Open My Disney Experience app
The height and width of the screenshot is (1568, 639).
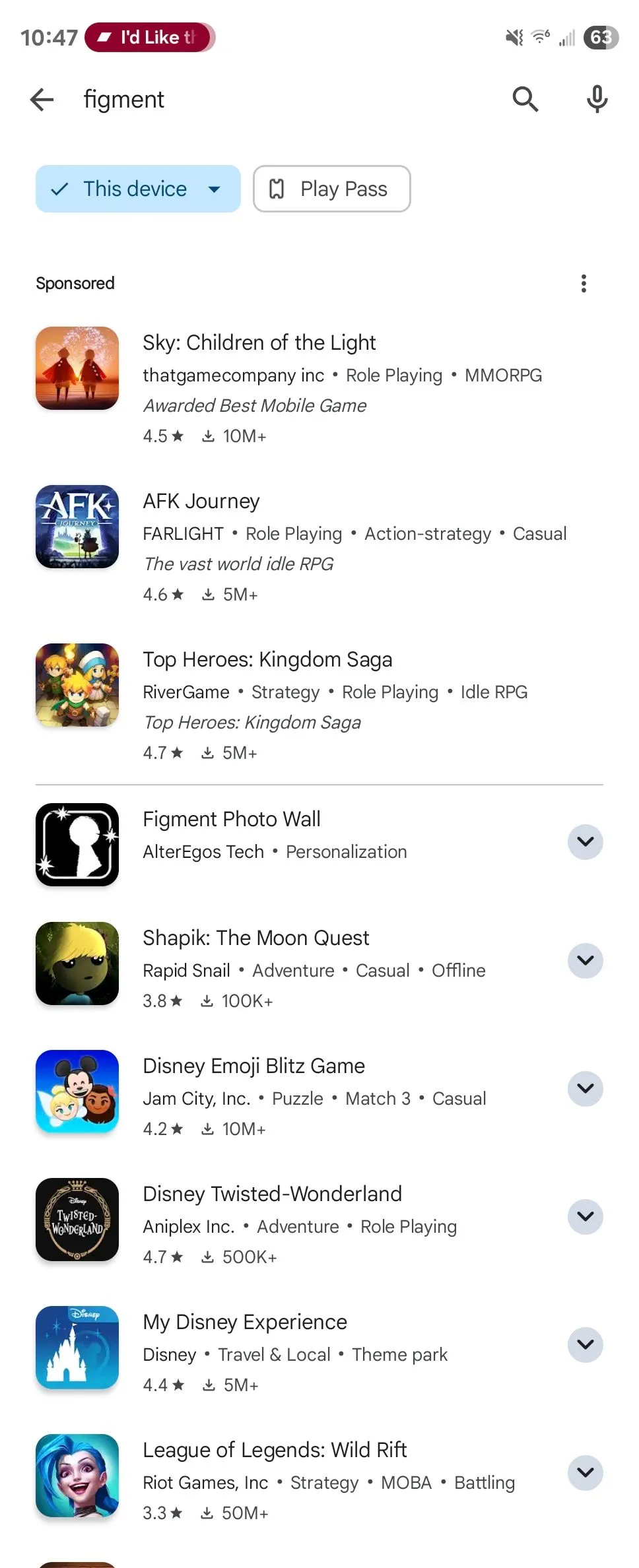tap(245, 1323)
